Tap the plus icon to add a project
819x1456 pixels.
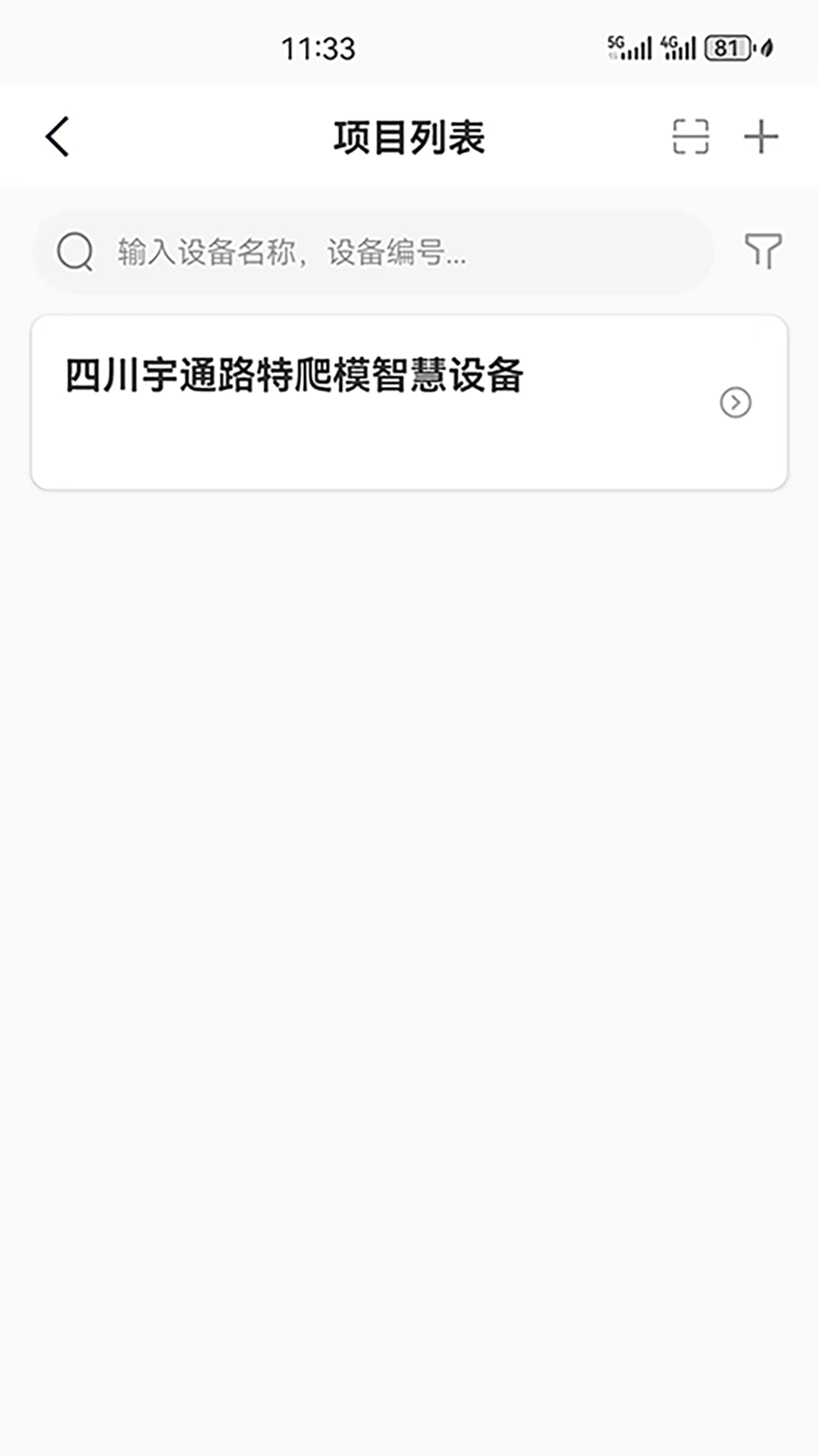[762, 136]
